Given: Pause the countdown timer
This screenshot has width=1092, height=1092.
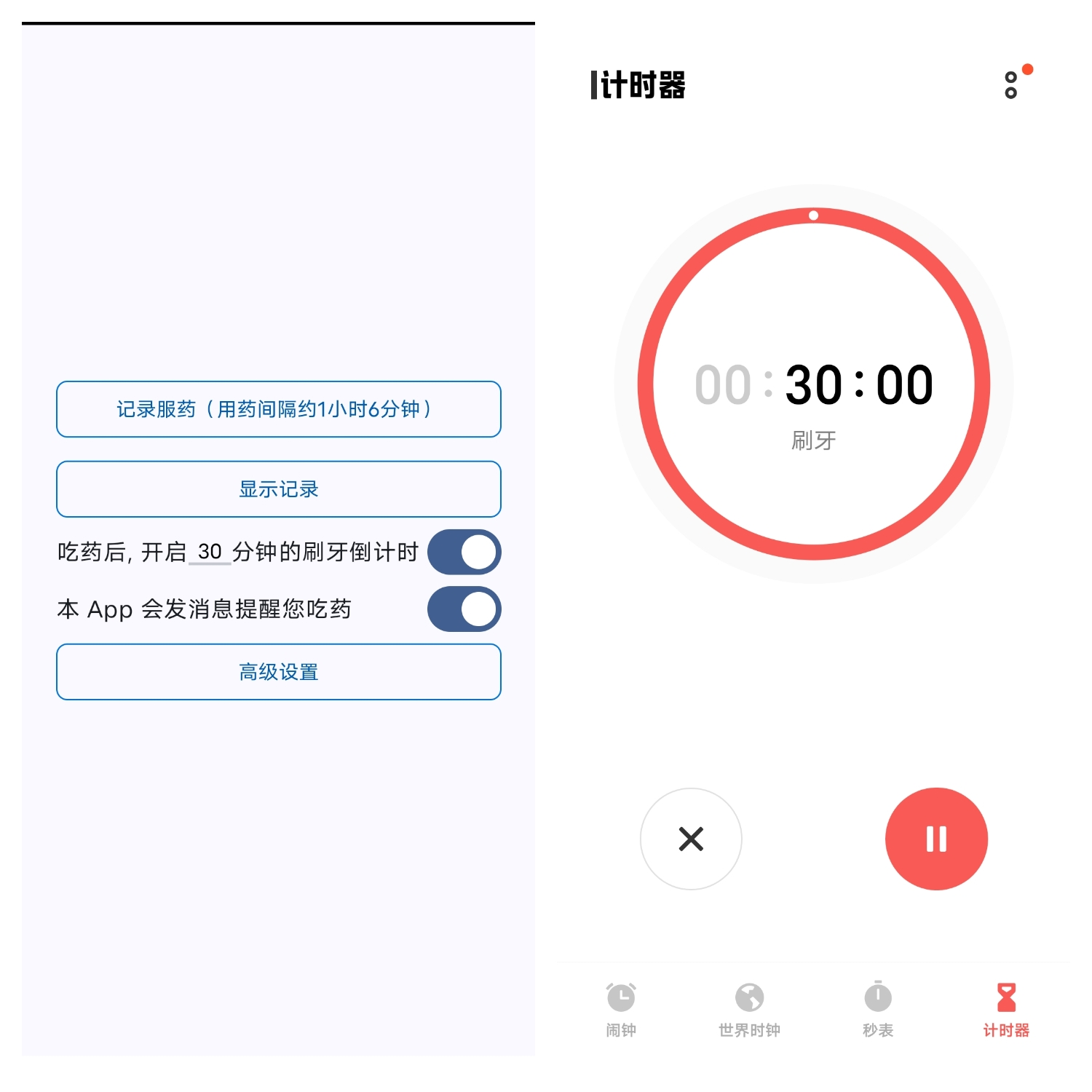Looking at the screenshot, I should [x=936, y=839].
